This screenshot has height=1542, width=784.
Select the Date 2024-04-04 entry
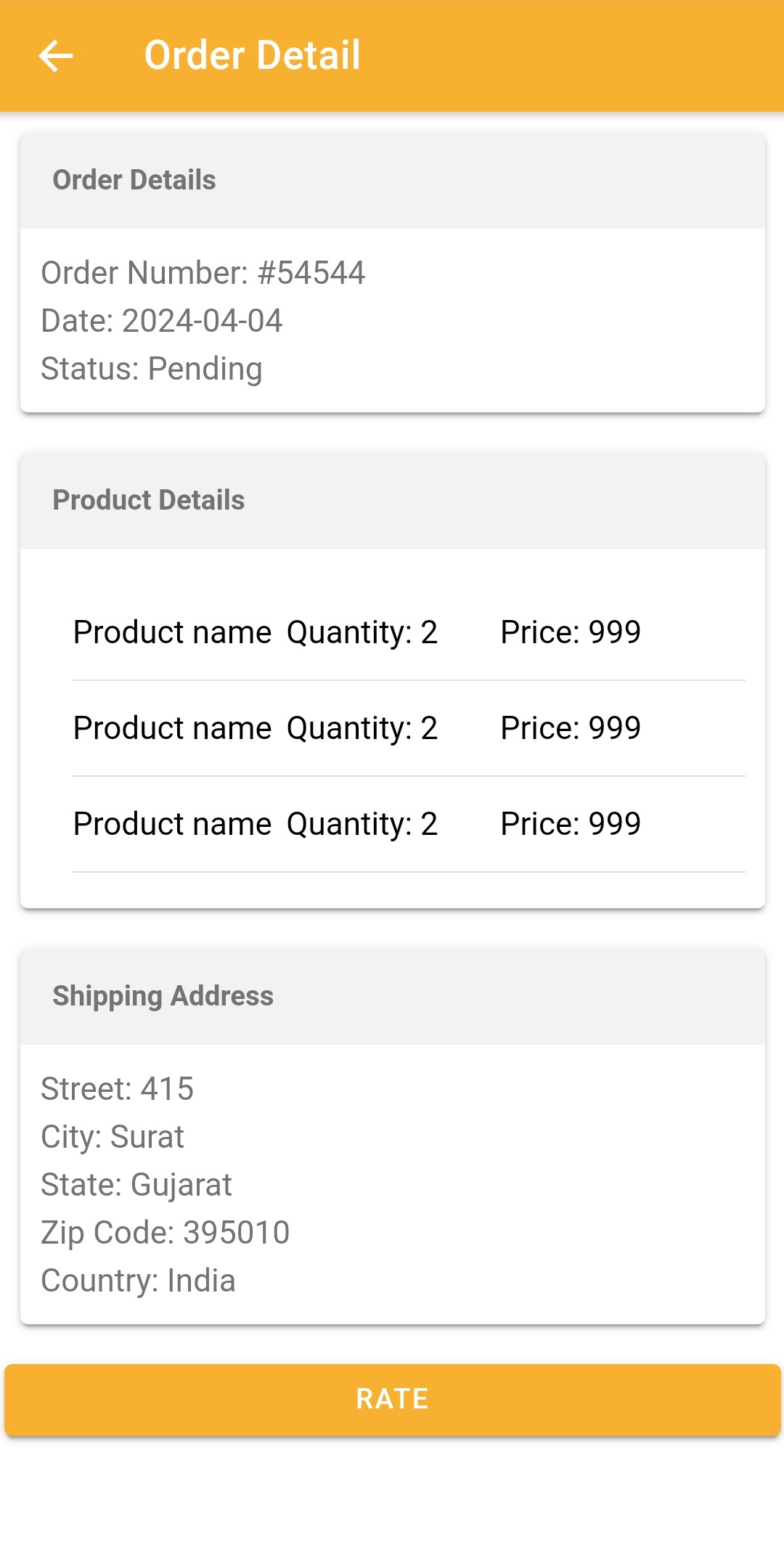(x=163, y=320)
